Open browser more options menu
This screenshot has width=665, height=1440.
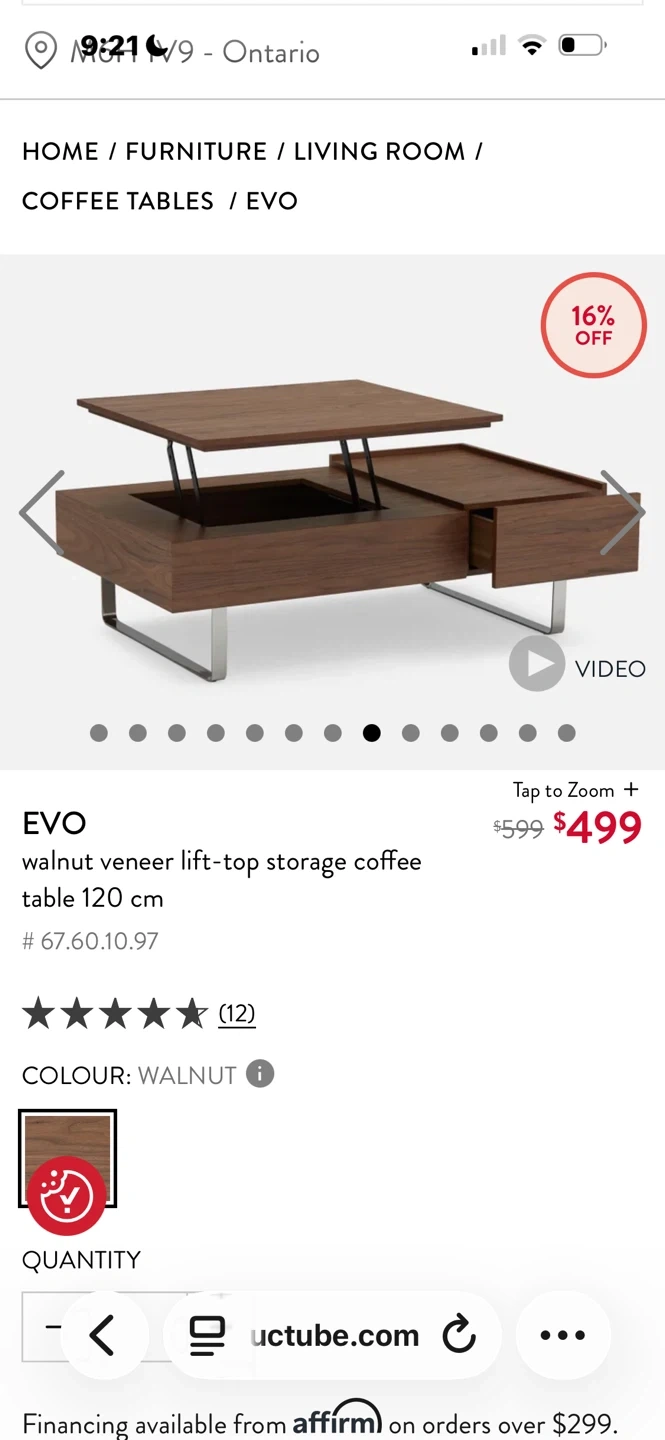click(x=562, y=1335)
